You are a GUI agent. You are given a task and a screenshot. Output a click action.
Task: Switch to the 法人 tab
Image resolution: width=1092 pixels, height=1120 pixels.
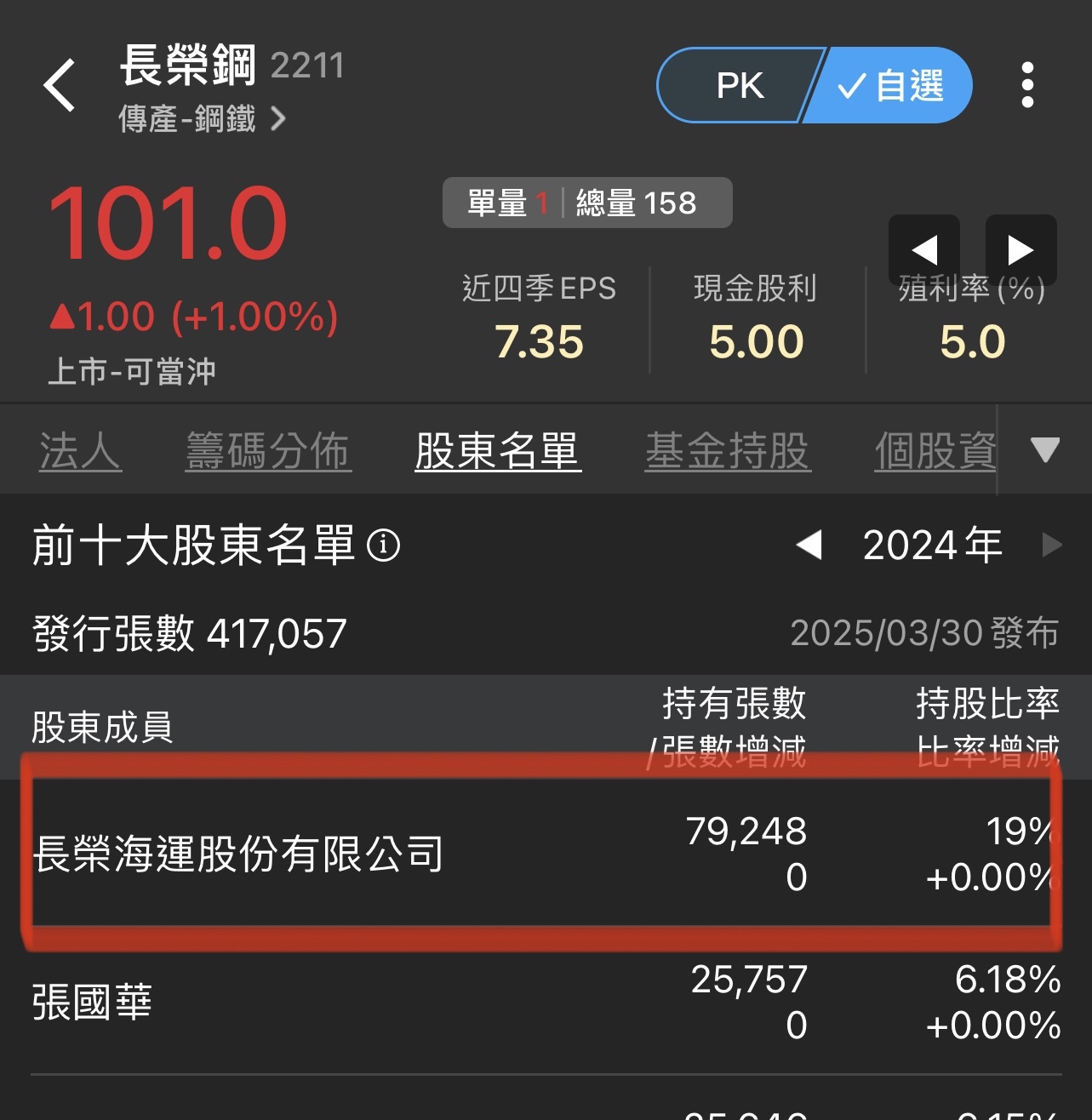(80, 450)
